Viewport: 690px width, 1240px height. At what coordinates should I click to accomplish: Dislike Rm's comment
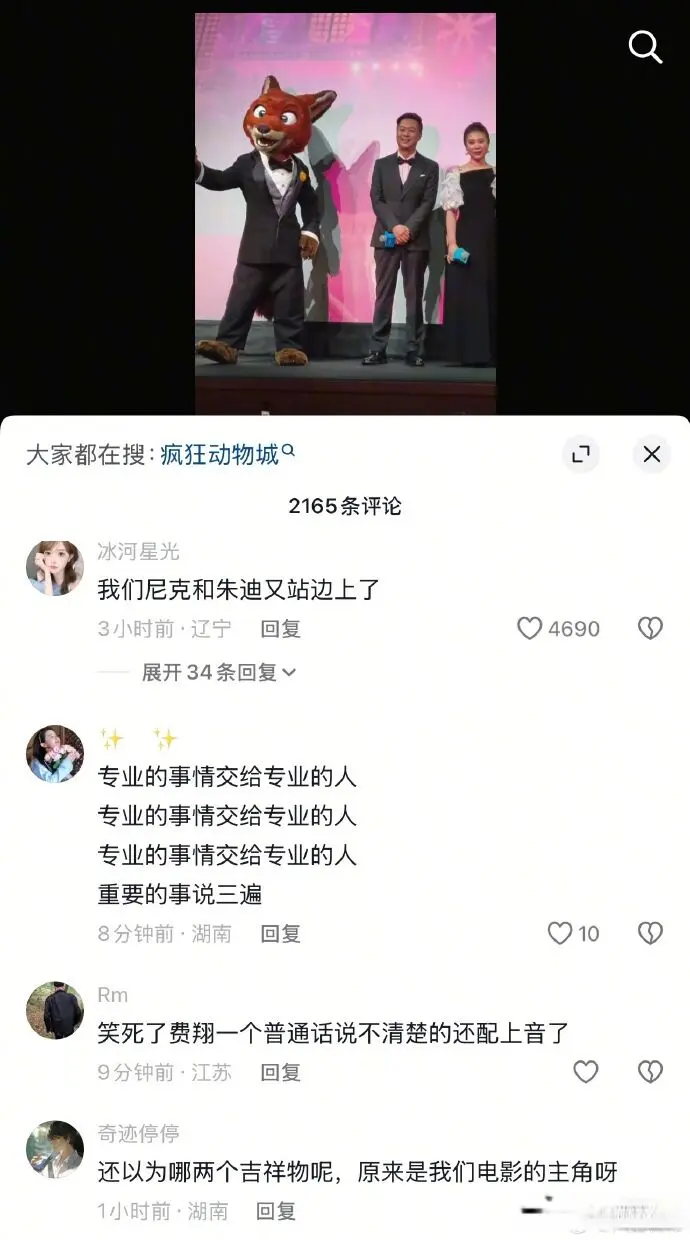click(650, 1072)
